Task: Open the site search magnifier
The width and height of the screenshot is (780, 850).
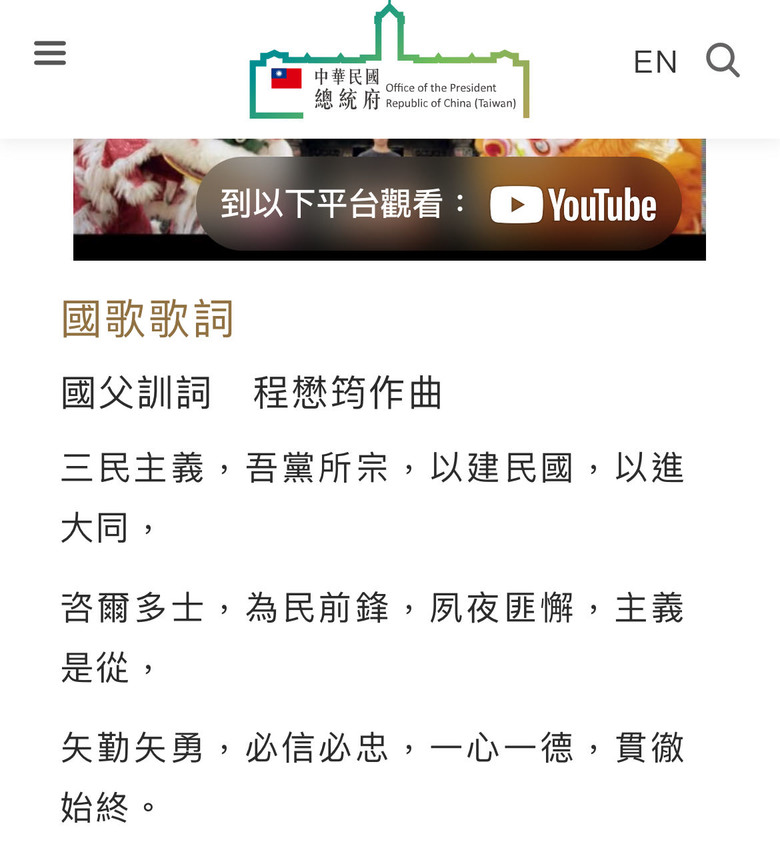Action: tap(722, 60)
